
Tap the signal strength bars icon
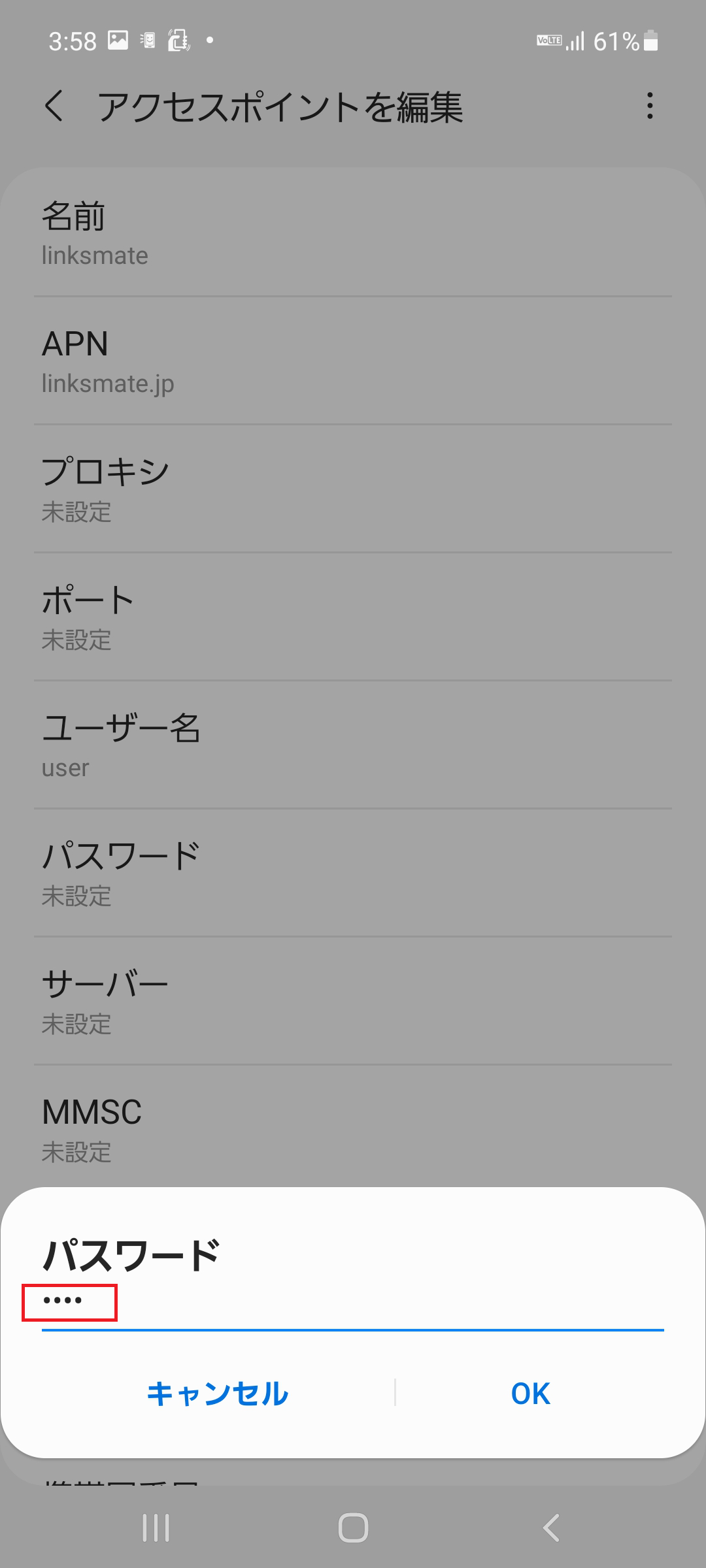click(x=575, y=41)
